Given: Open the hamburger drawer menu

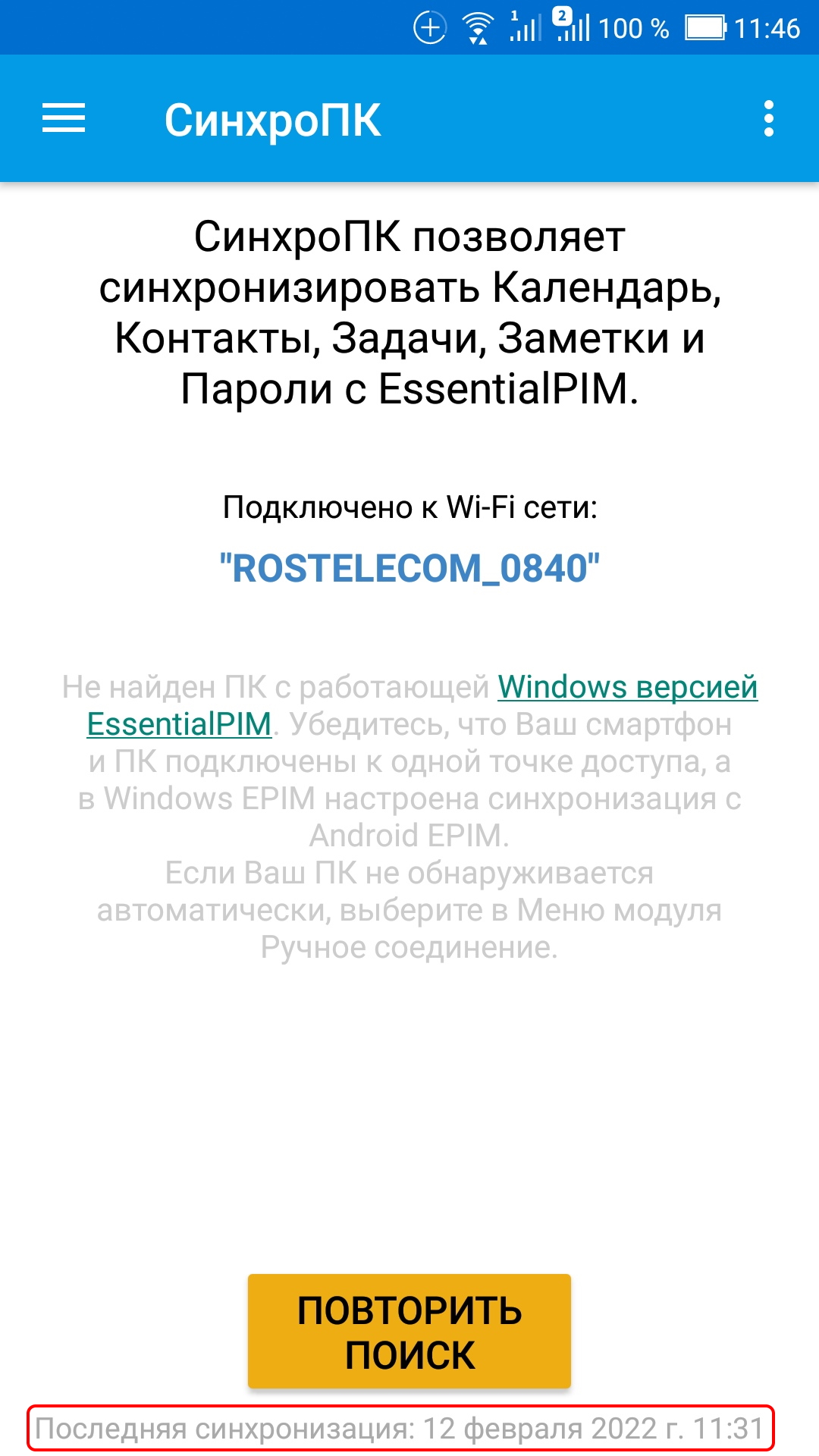Looking at the screenshot, I should [64, 119].
